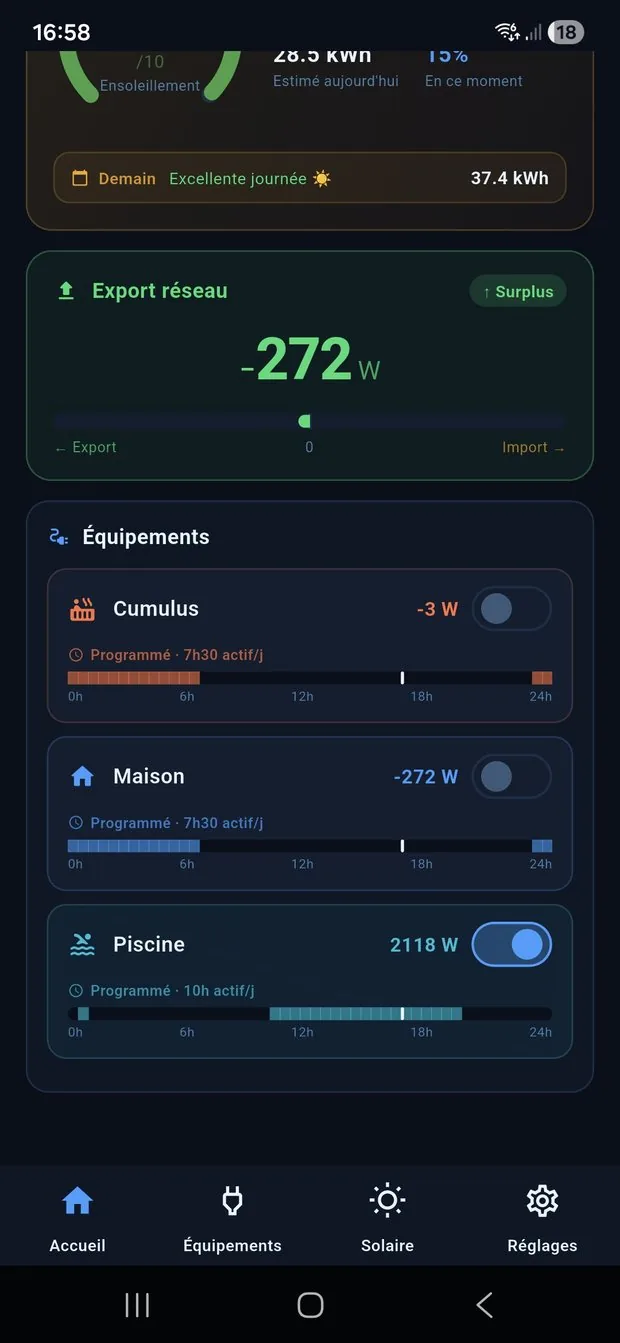Open the Maison equipment card
The height and width of the screenshot is (1343, 620).
click(310, 813)
